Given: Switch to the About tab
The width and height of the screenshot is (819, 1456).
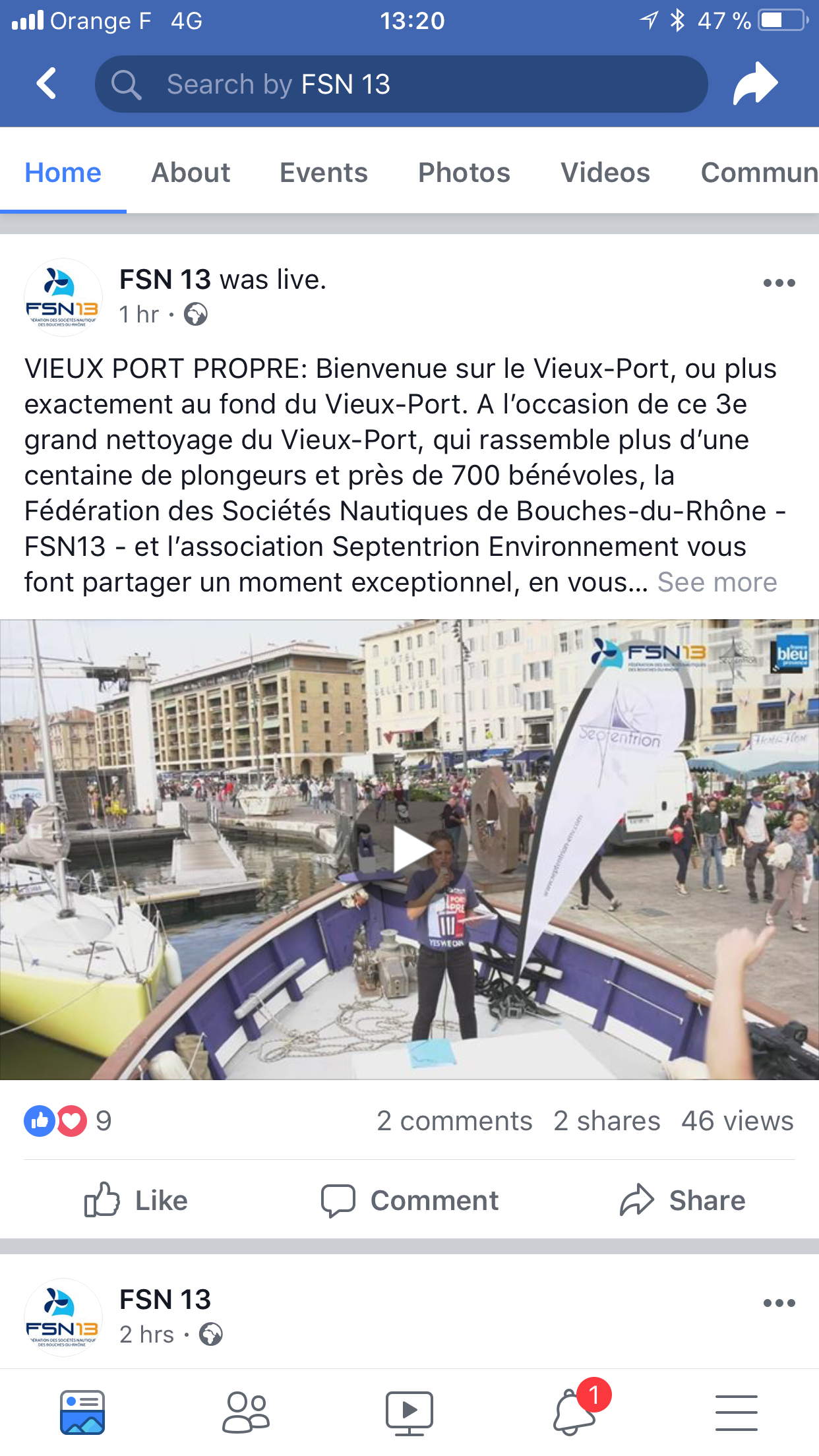Looking at the screenshot, I should pos(191,173).
